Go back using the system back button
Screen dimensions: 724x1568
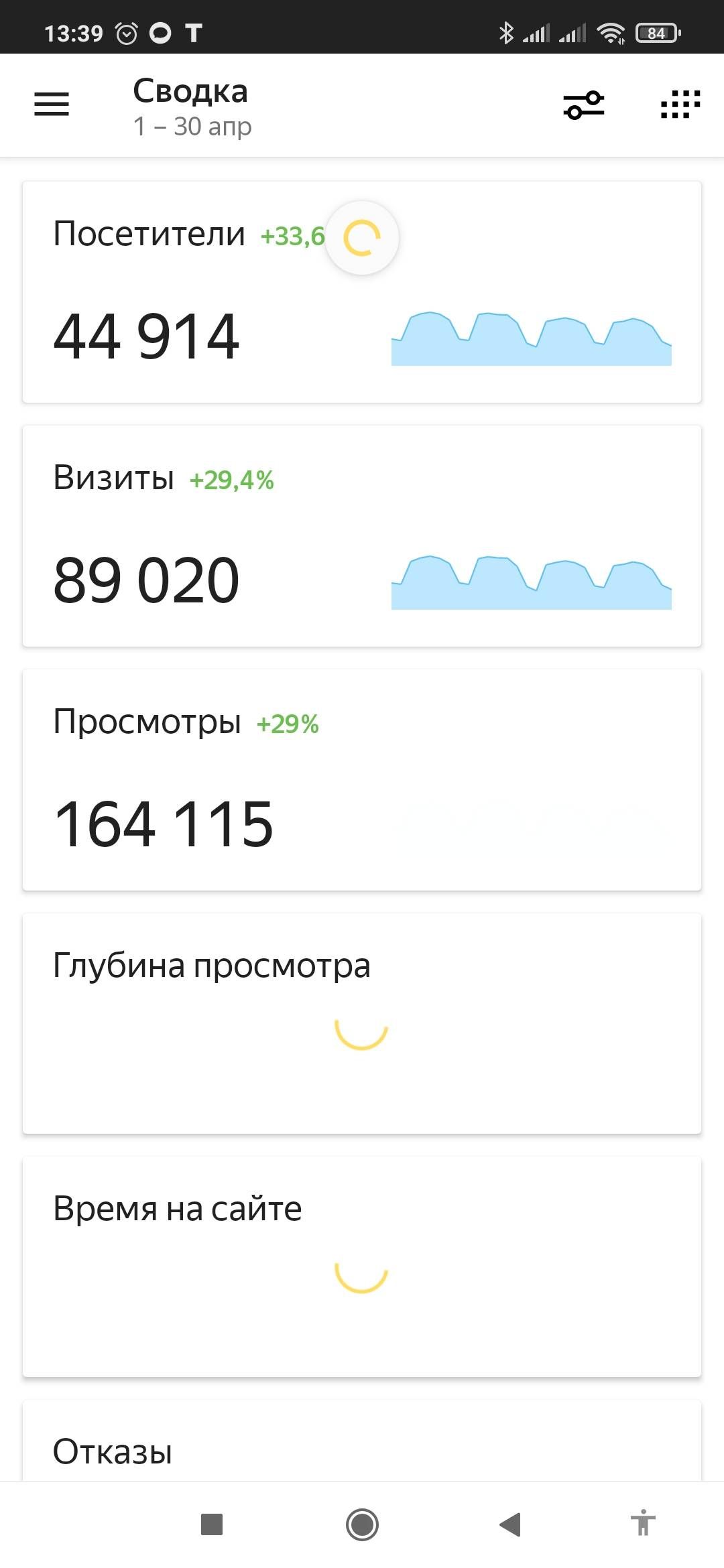click(510, 1524)
